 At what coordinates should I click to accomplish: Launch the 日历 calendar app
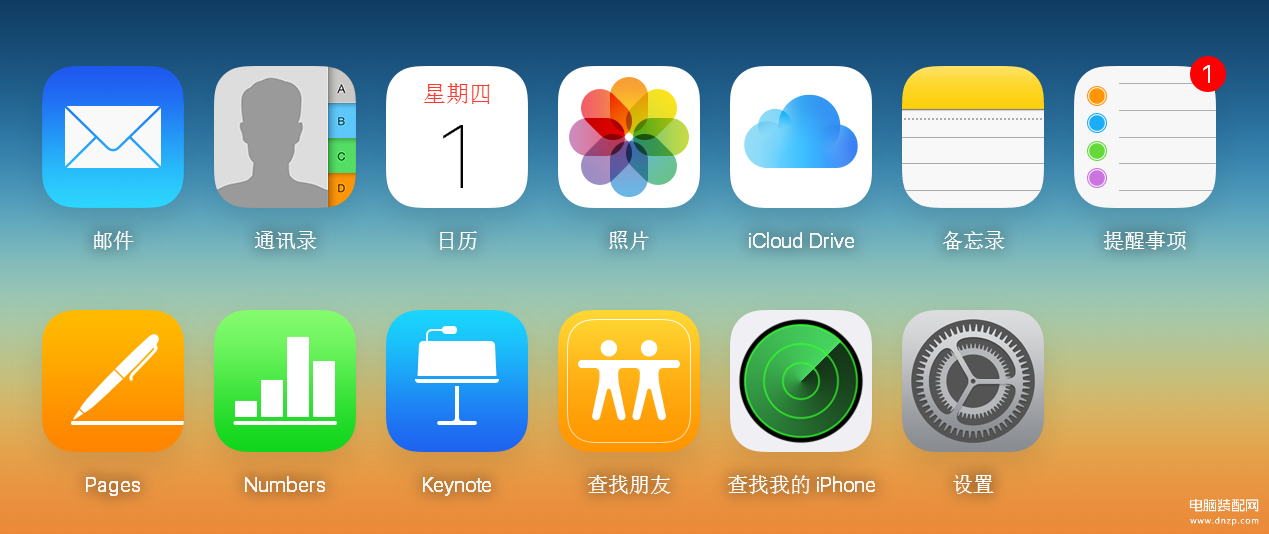(457, 137)
